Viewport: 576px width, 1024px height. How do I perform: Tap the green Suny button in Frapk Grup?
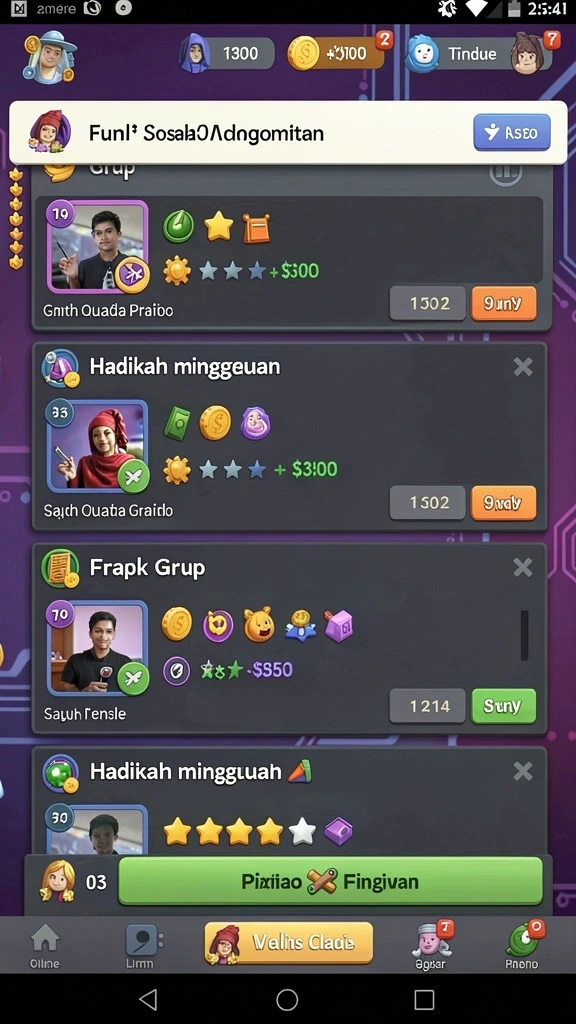[504, 706]
